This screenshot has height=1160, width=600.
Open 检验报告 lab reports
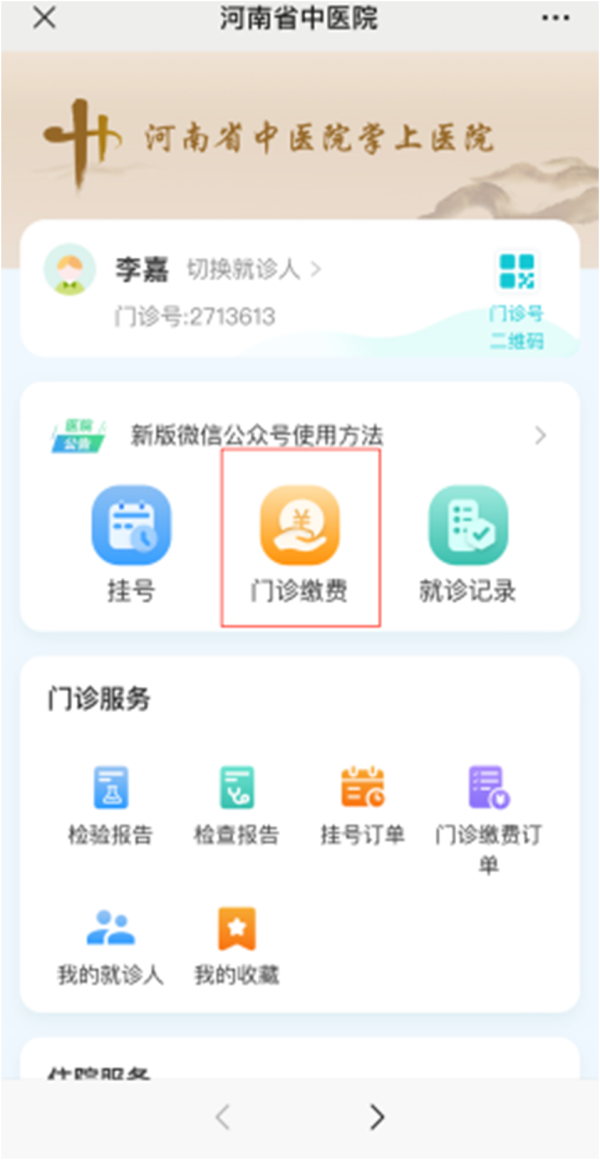point(110,805)
